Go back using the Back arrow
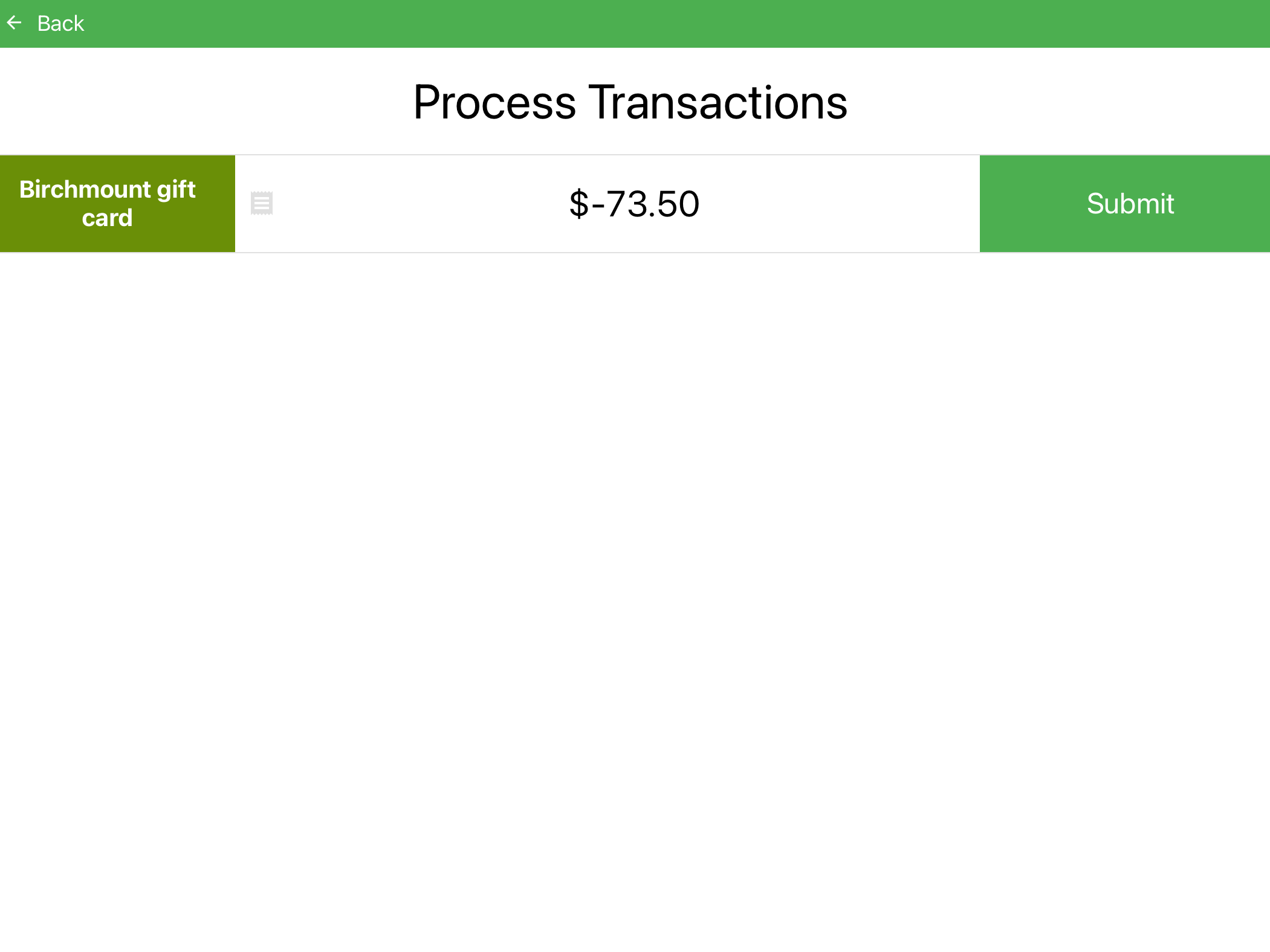Image resolution: width=1270 pixels, height=952 pixels. [15, 23]
